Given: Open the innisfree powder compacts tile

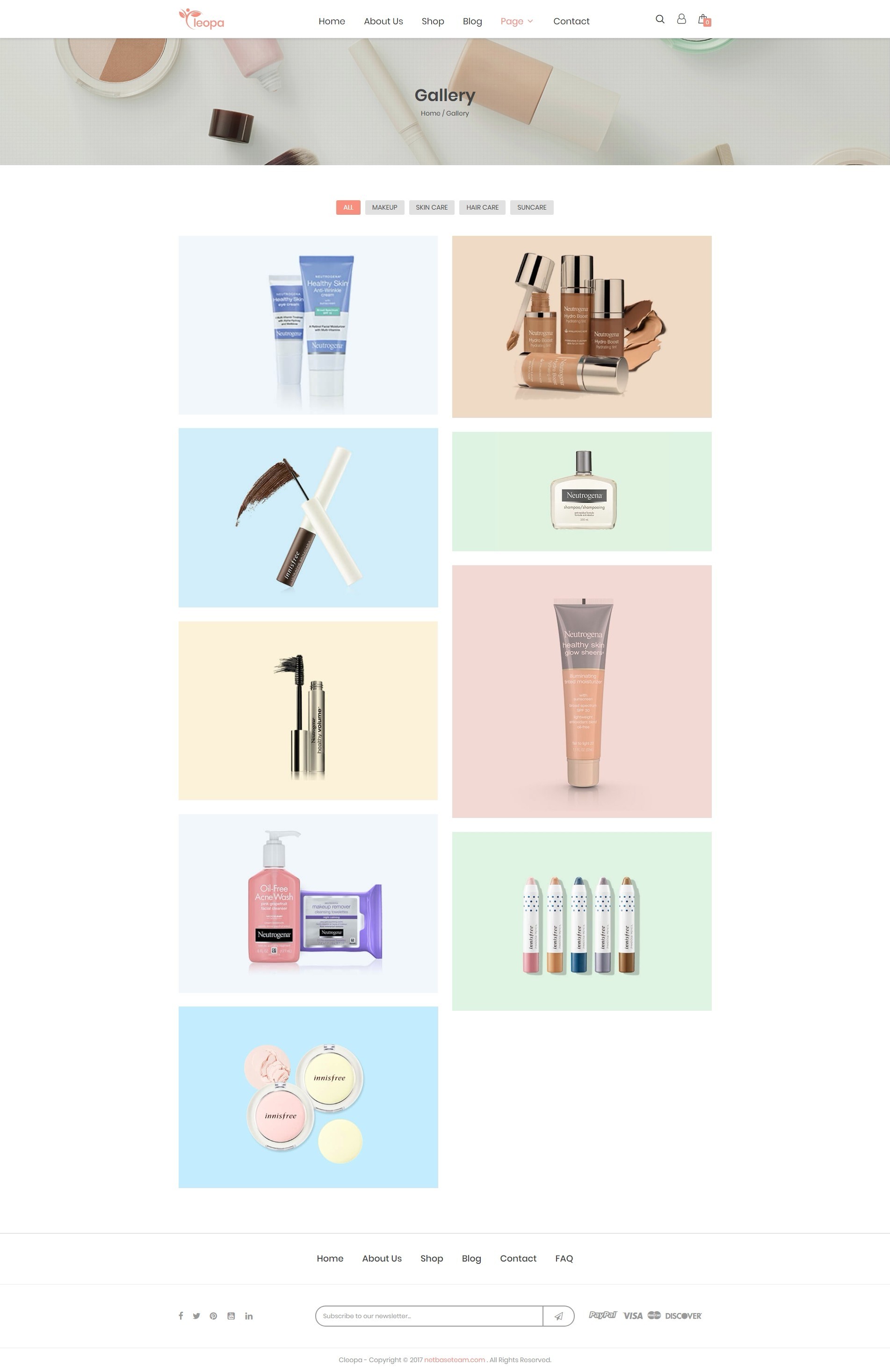Looking at the screenshot, I should [308, 1096].
